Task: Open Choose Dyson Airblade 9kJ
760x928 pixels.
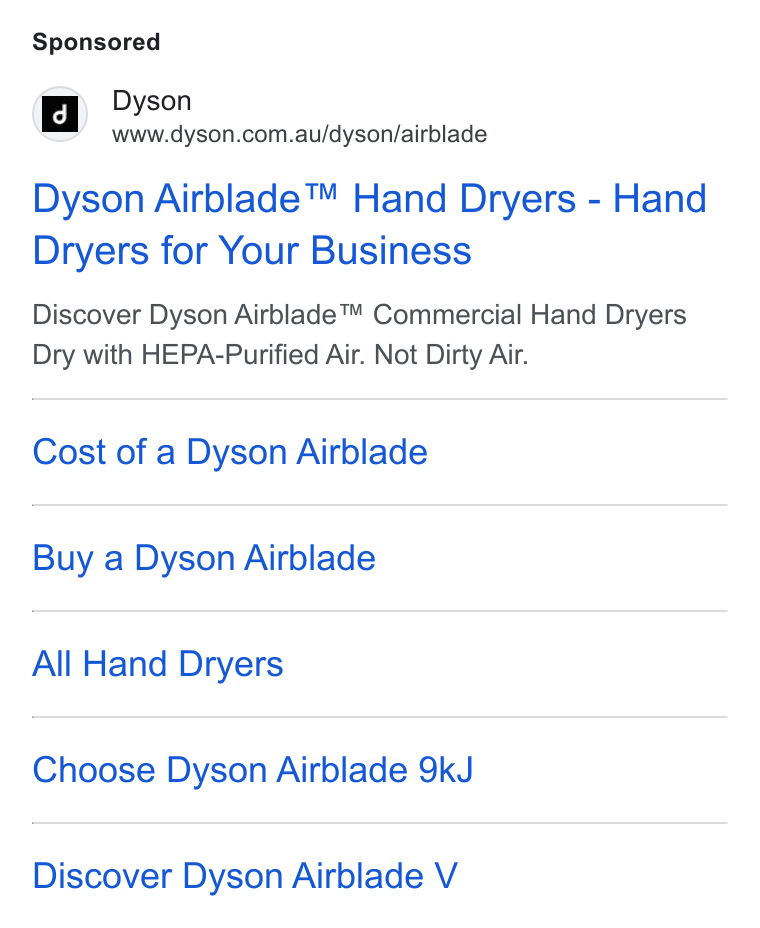Action: pos(253,770)
